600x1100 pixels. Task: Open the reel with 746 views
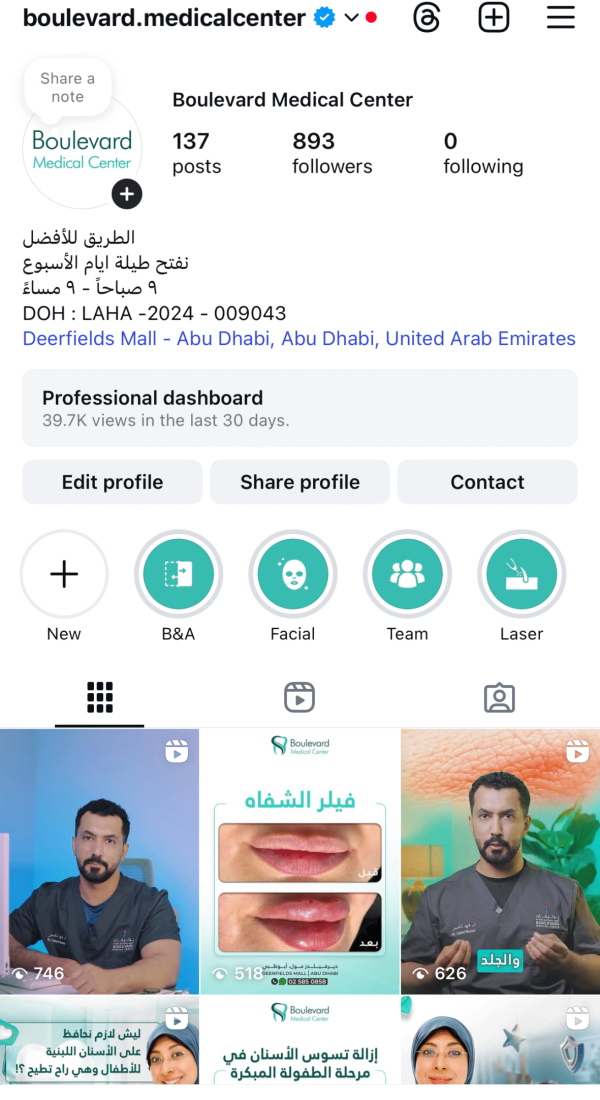(x=99, y=860)
